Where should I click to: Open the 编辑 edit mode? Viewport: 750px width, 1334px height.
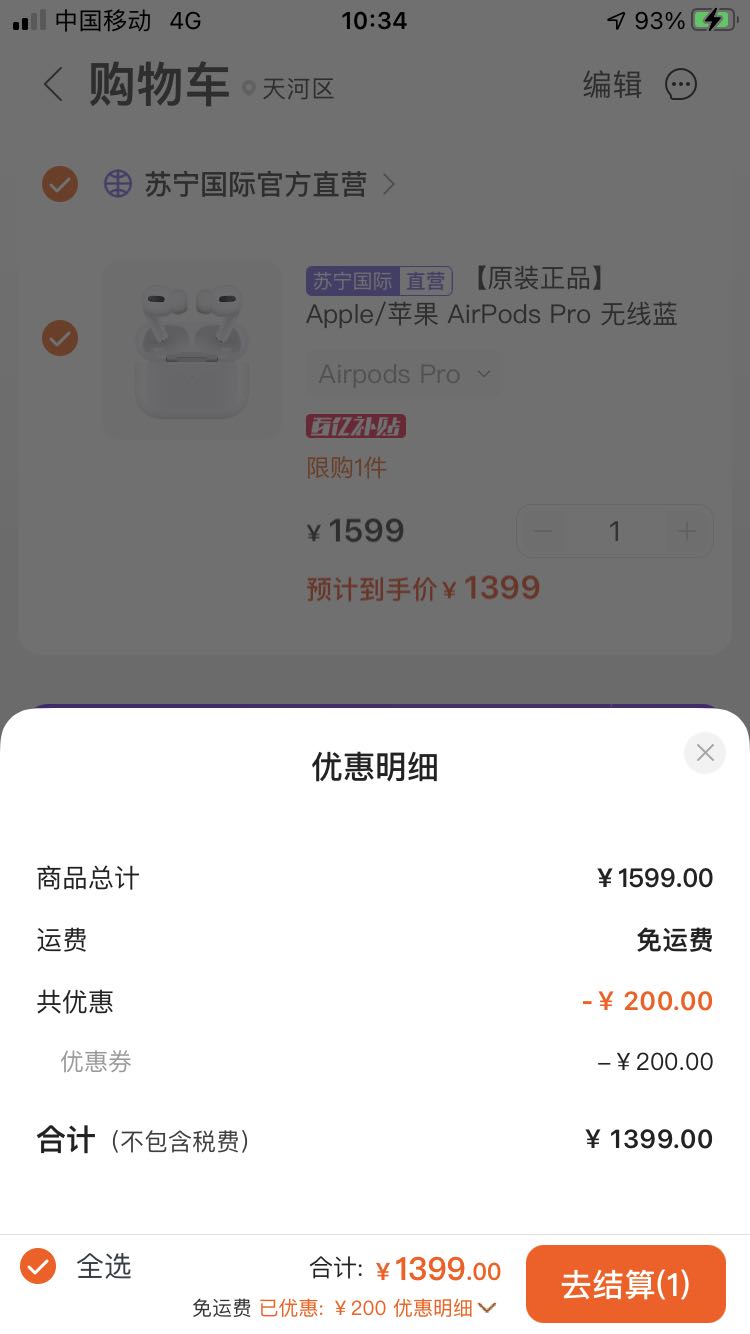click(611, 86)
